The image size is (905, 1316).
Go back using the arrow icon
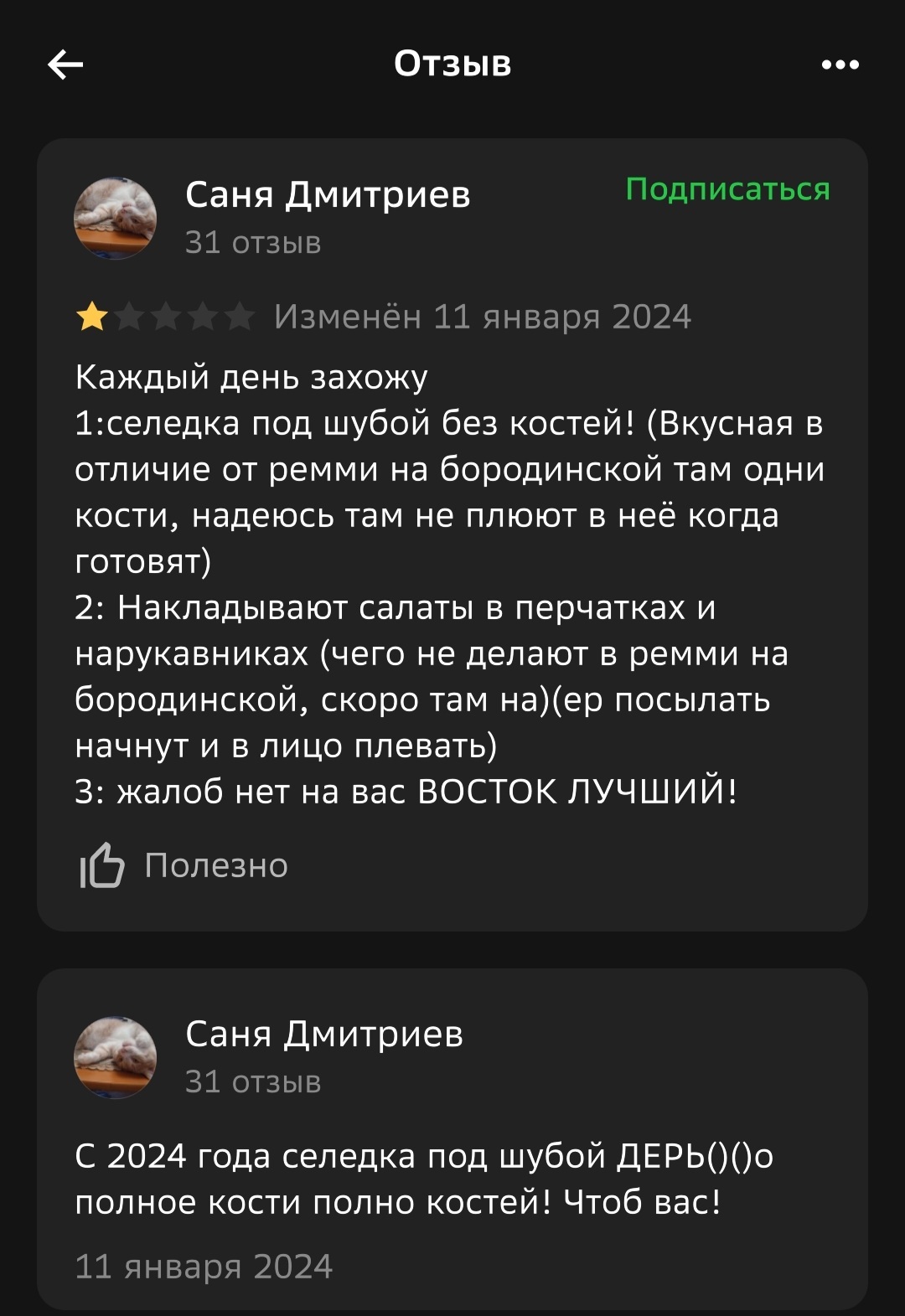65,65
